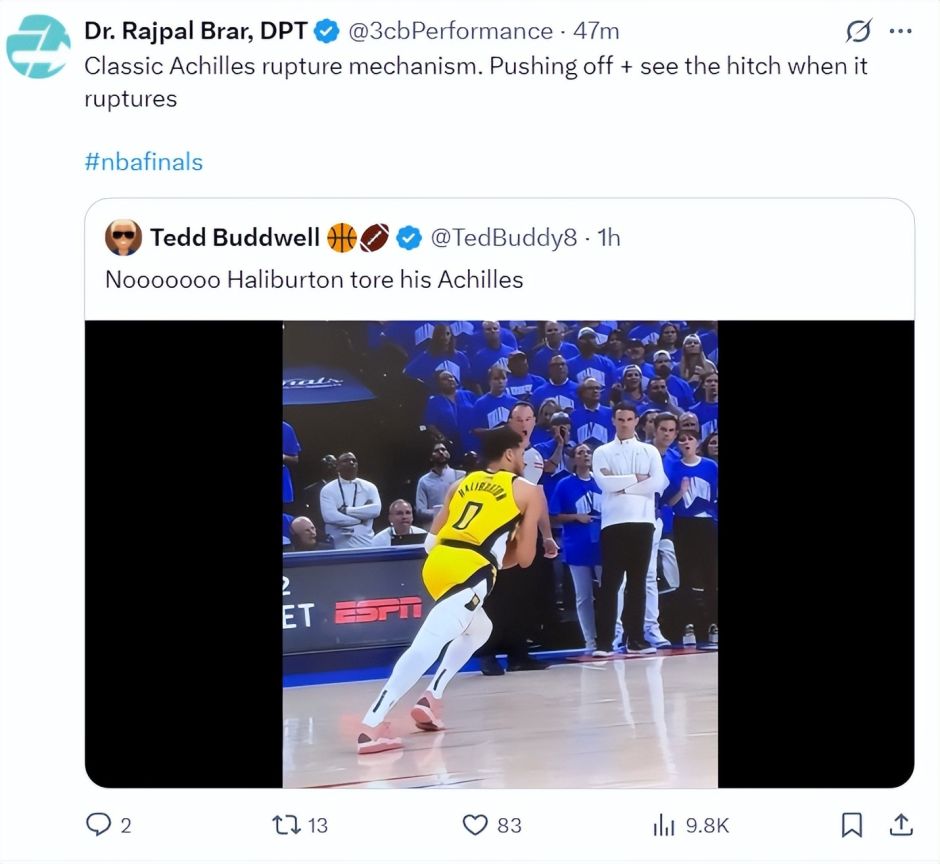Screen dimensions: 940x864
Task: Bookmark this tweet
Action: [x=851, y=825]
